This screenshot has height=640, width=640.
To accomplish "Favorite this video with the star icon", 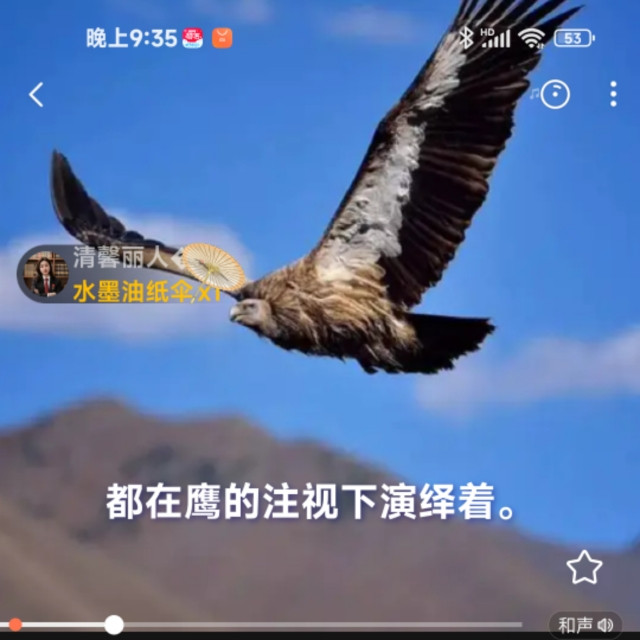I will 584,567.
